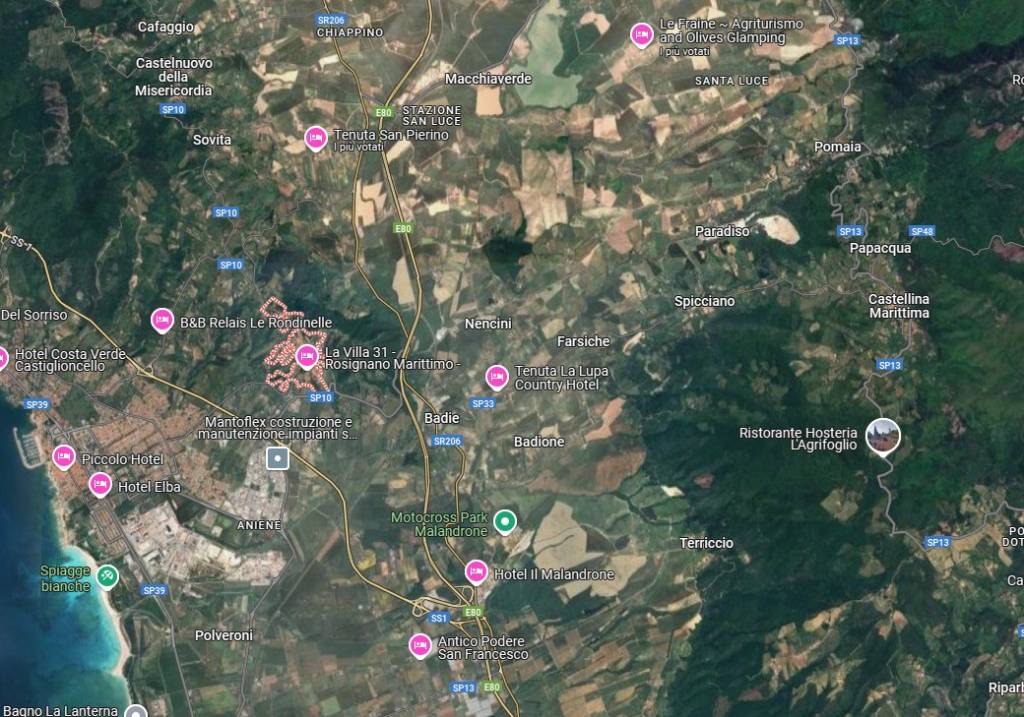Tap B&B Relais Le Rondinelle marker
Screen dimensions: 1024x717
(x=162, y=320)
